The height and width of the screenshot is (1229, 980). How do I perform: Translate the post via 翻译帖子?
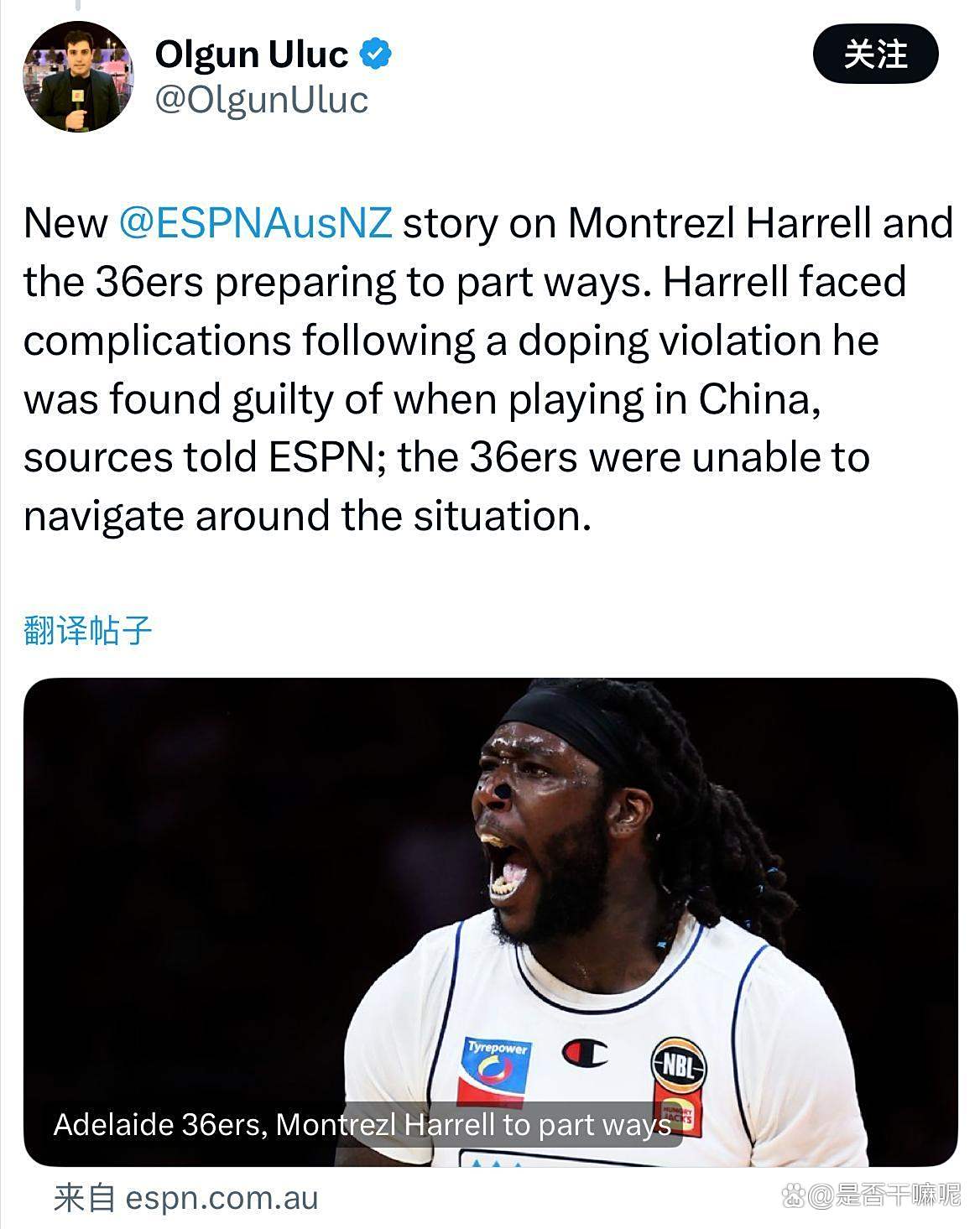88,629
